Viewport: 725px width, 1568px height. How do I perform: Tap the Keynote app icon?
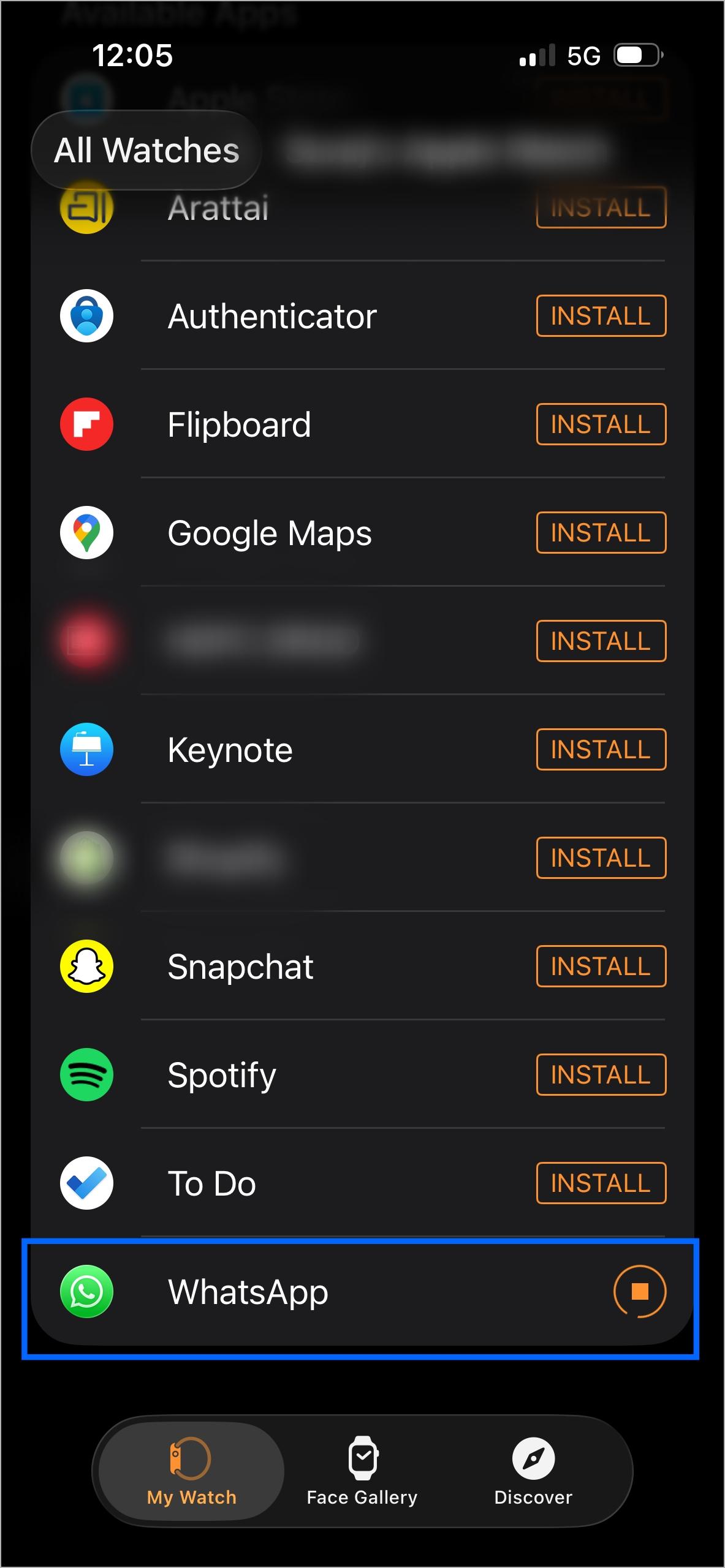[86, 750]
